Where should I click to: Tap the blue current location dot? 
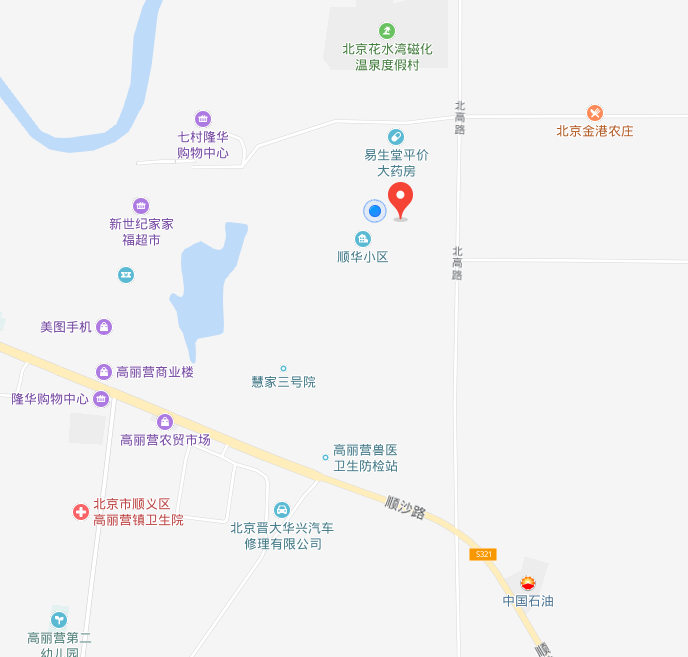(x=375, y=211)
